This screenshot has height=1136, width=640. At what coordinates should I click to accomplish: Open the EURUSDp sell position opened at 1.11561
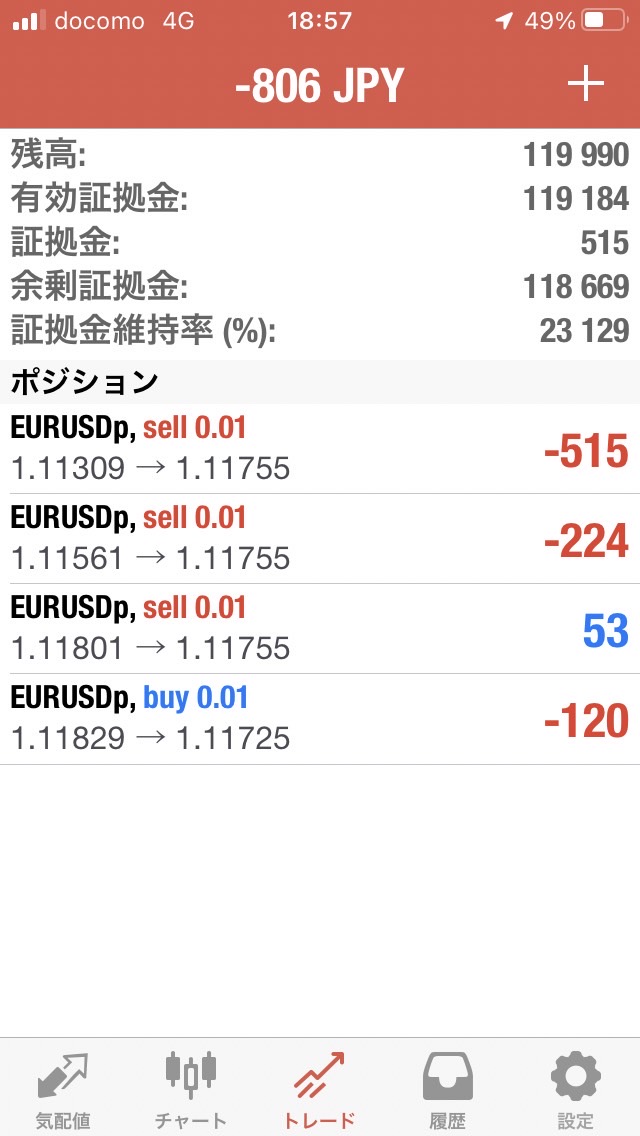[x=320, y=539]
